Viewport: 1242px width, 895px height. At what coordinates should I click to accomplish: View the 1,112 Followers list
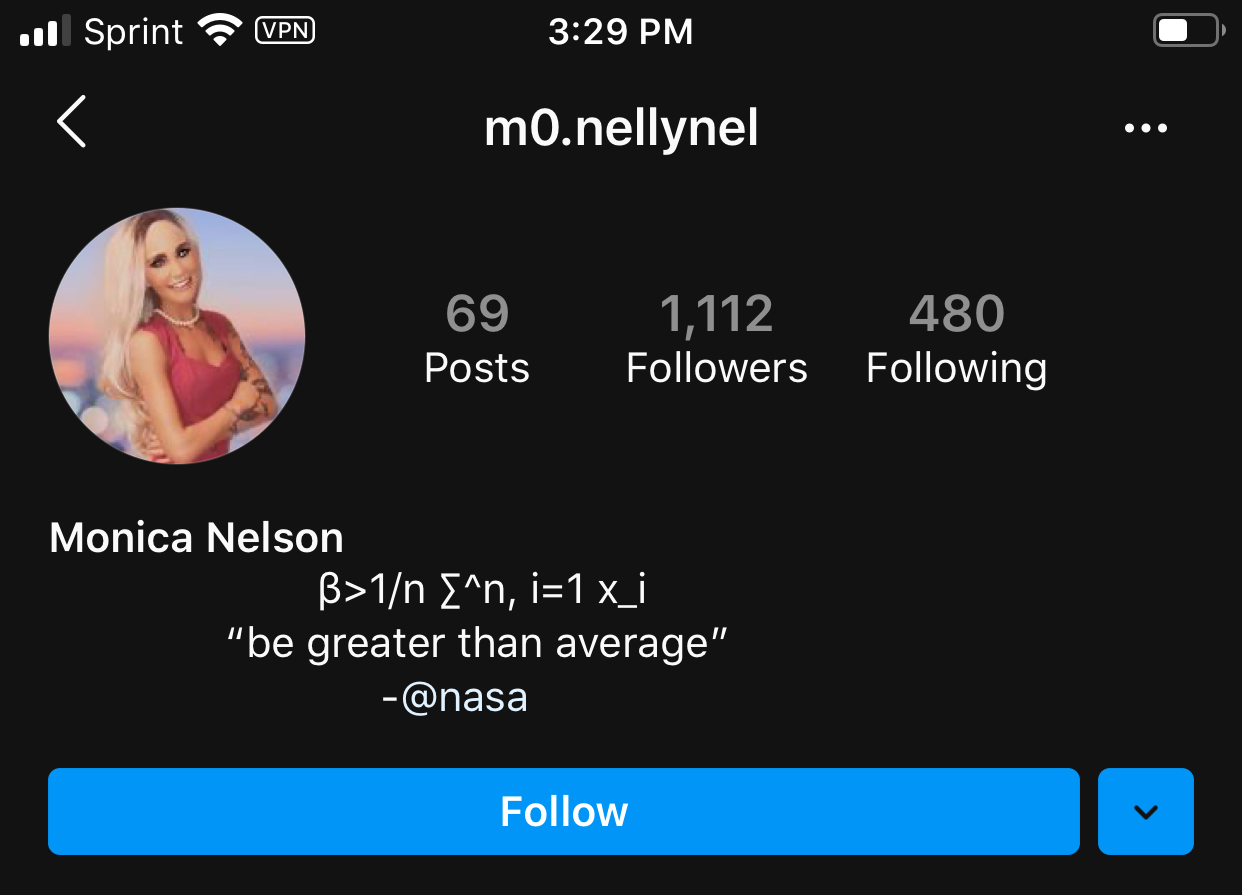click(x=716, y=340)
